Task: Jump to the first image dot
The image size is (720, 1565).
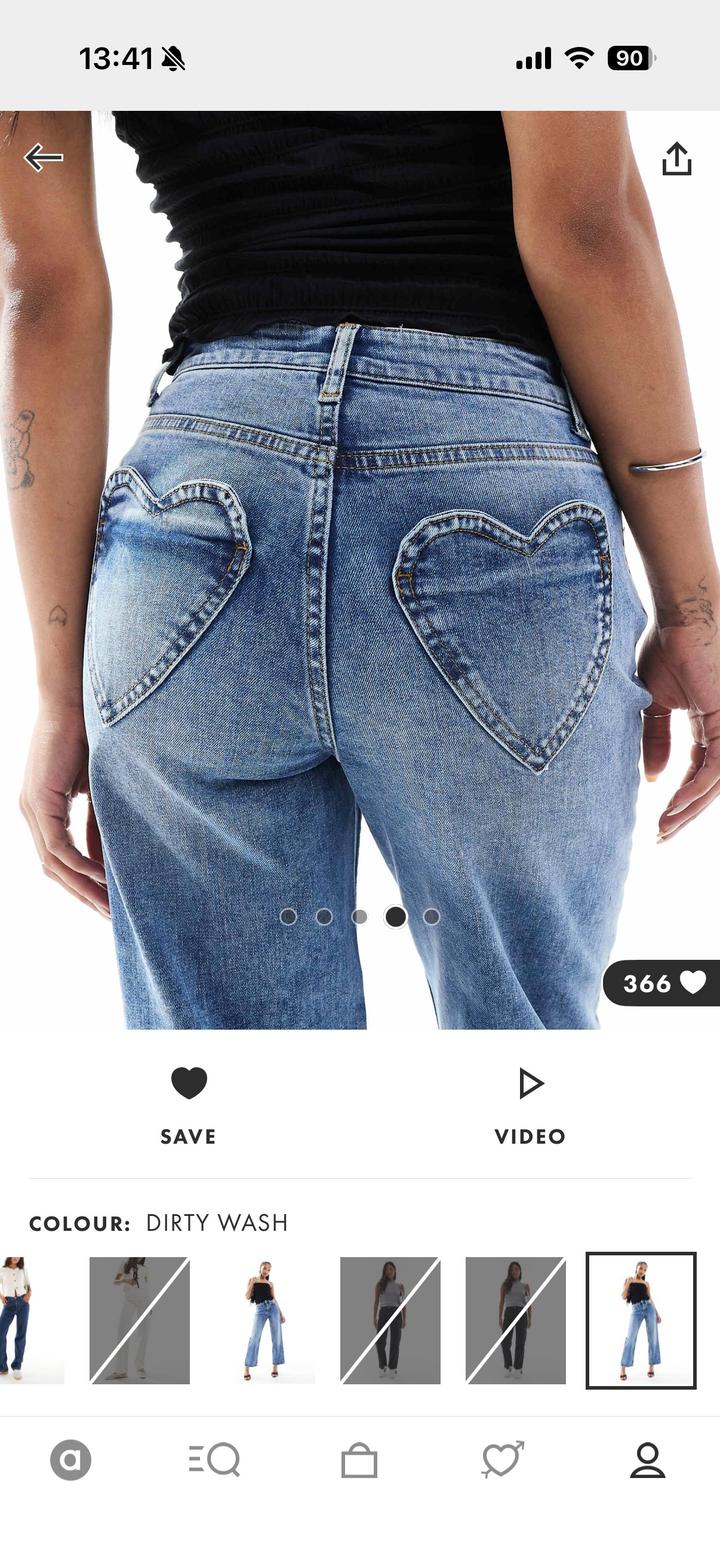Action: pos(288,916)
